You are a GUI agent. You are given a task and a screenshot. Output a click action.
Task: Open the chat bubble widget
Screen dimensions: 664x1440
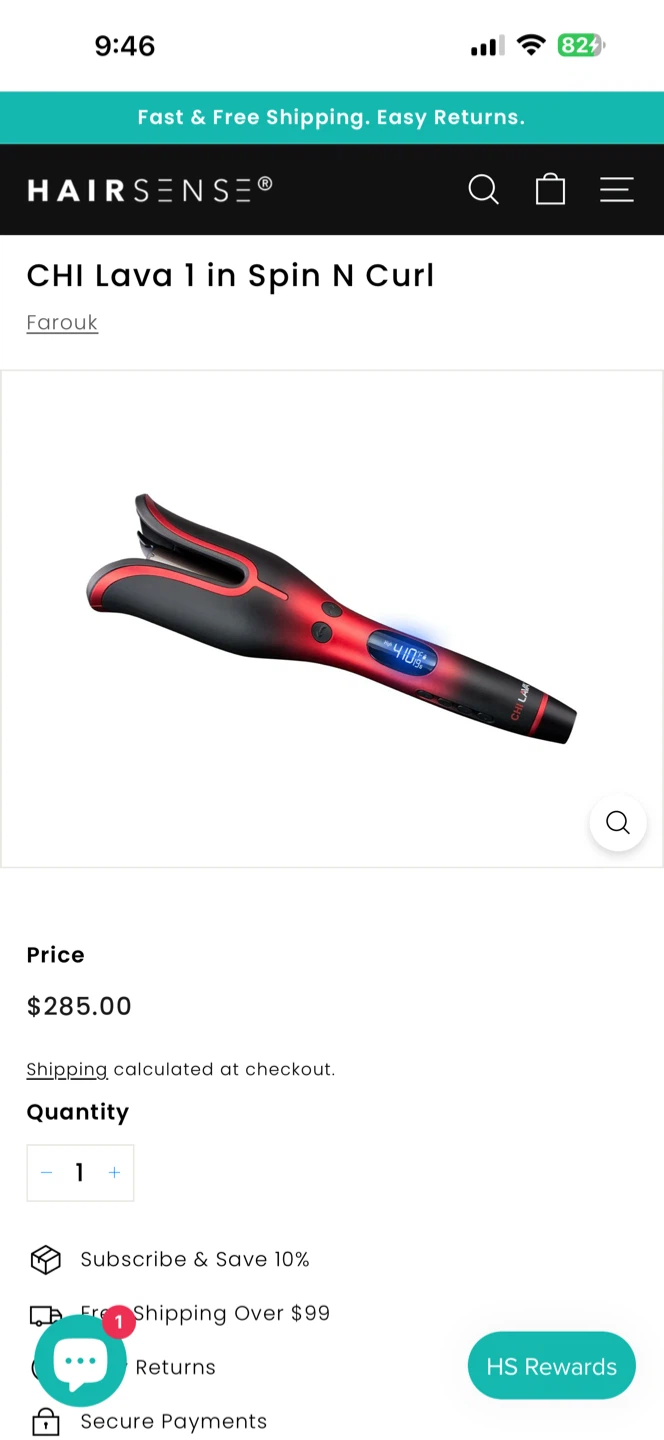80,1361
